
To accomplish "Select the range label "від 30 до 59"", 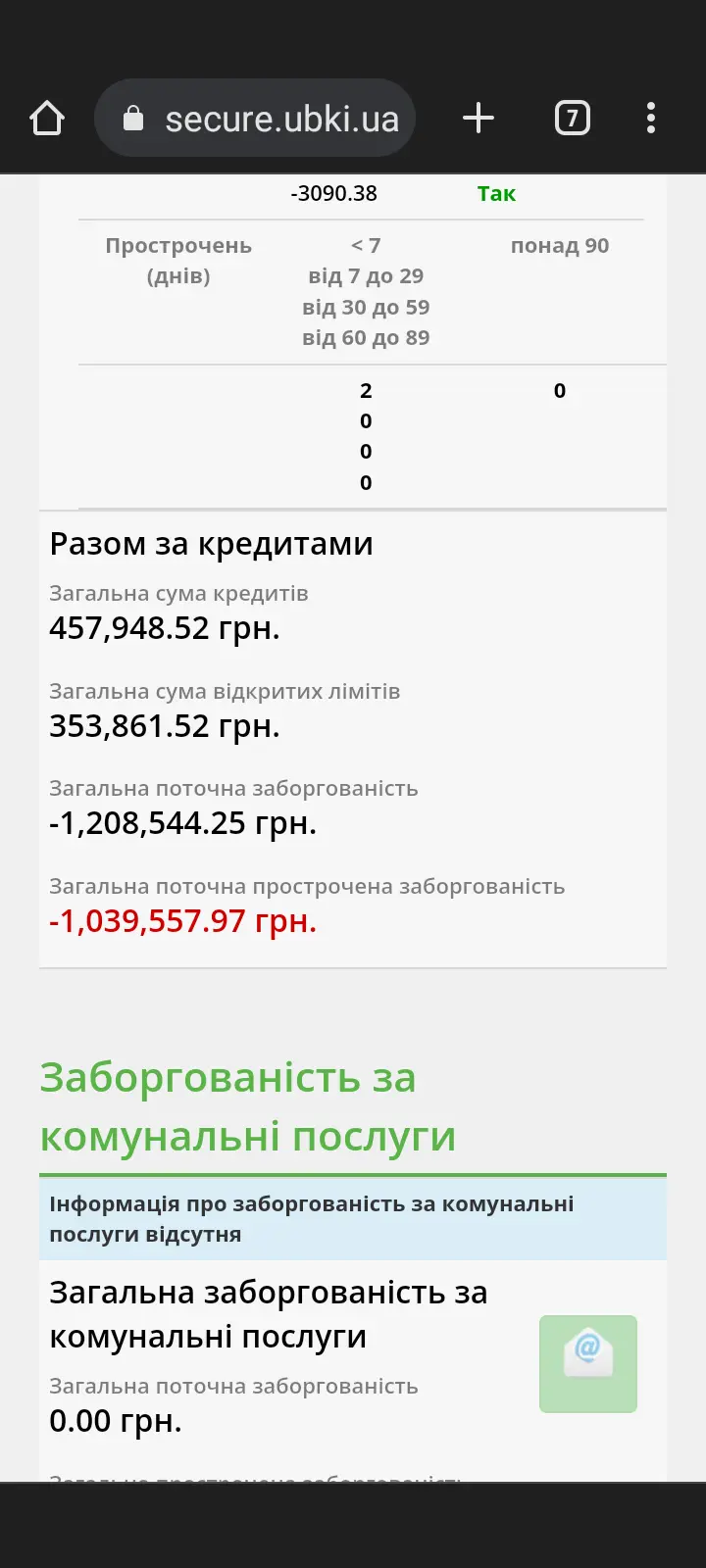I will click(x=365, y=307).
